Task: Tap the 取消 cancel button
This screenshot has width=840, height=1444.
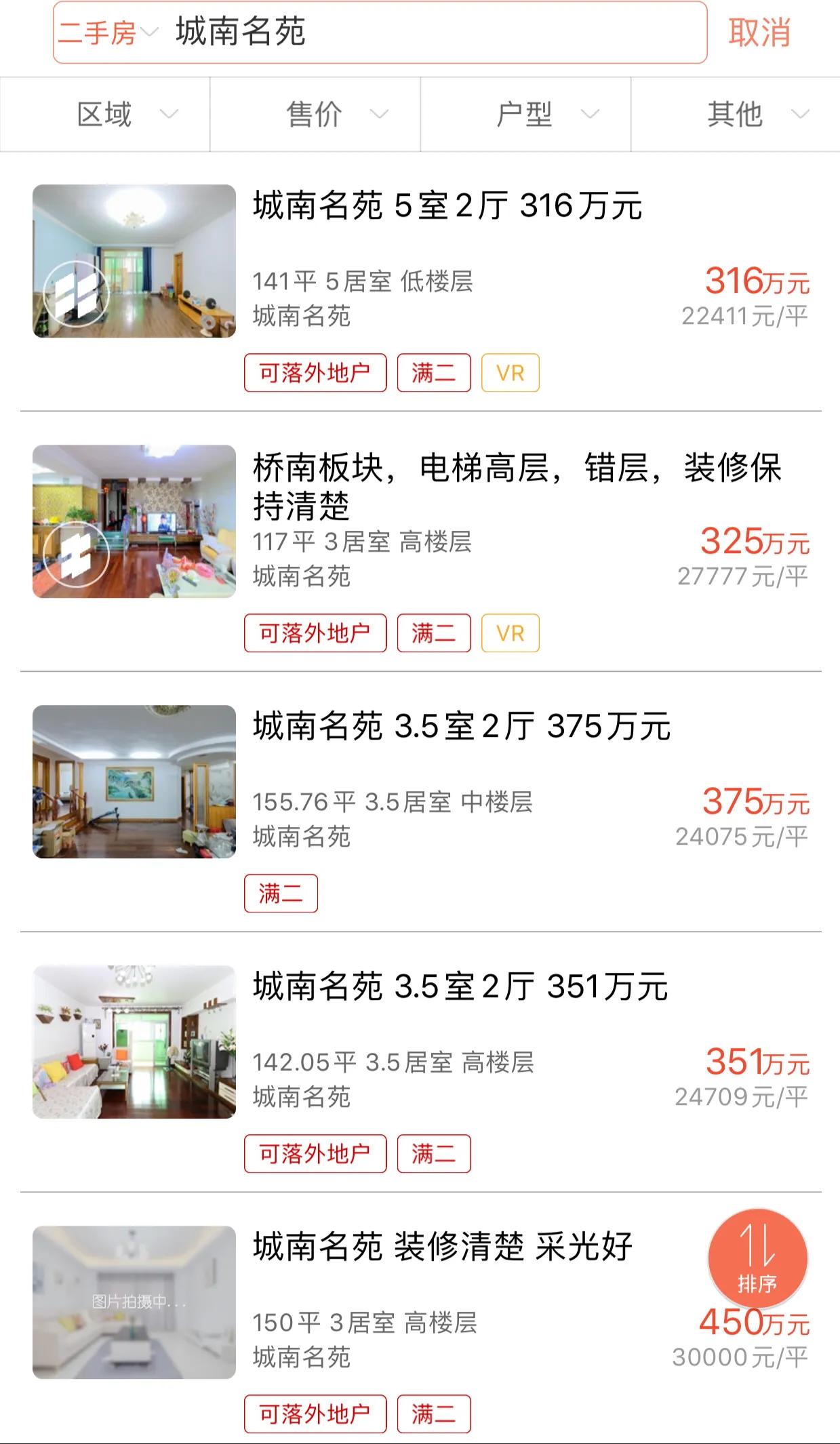Action: tap(760, 32)
